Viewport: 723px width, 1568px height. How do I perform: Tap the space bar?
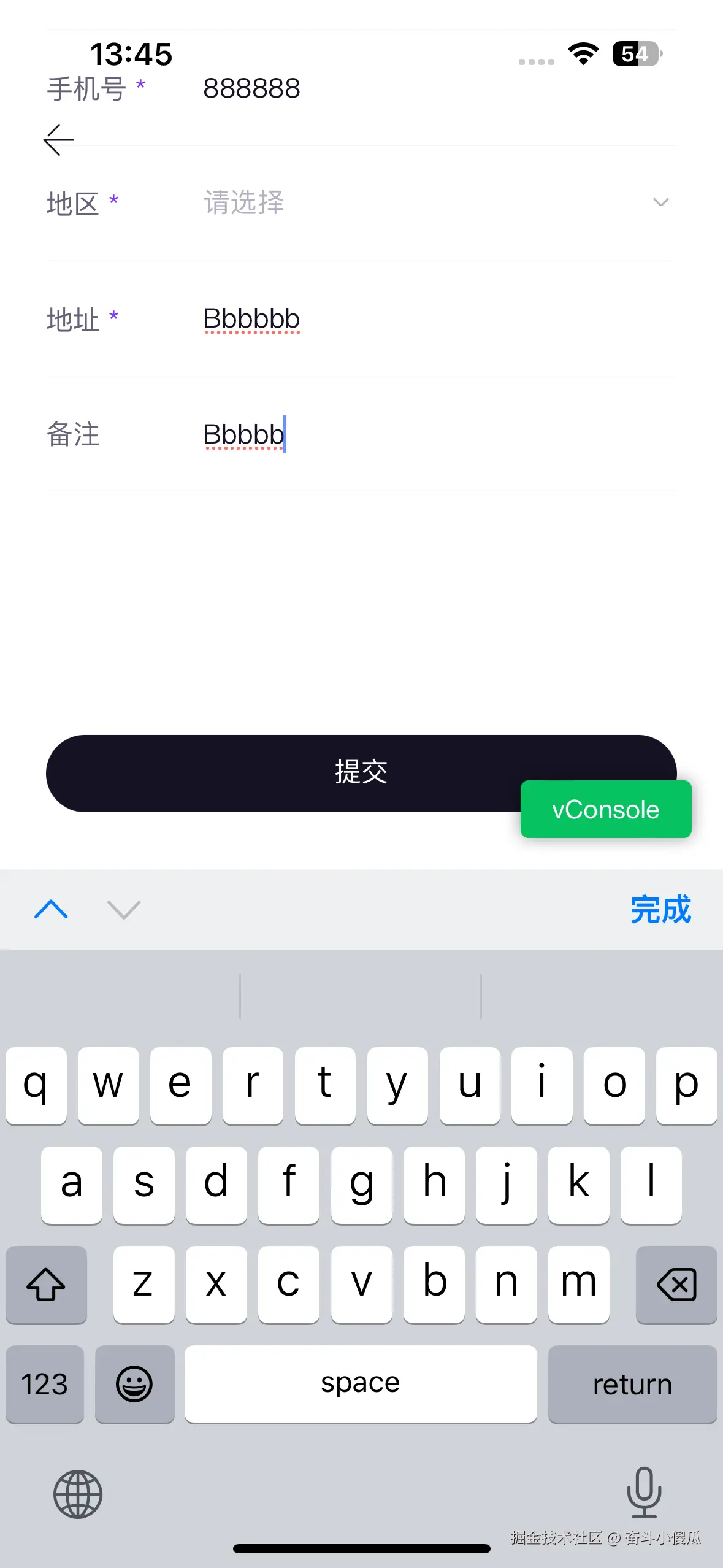point(361,1385)
